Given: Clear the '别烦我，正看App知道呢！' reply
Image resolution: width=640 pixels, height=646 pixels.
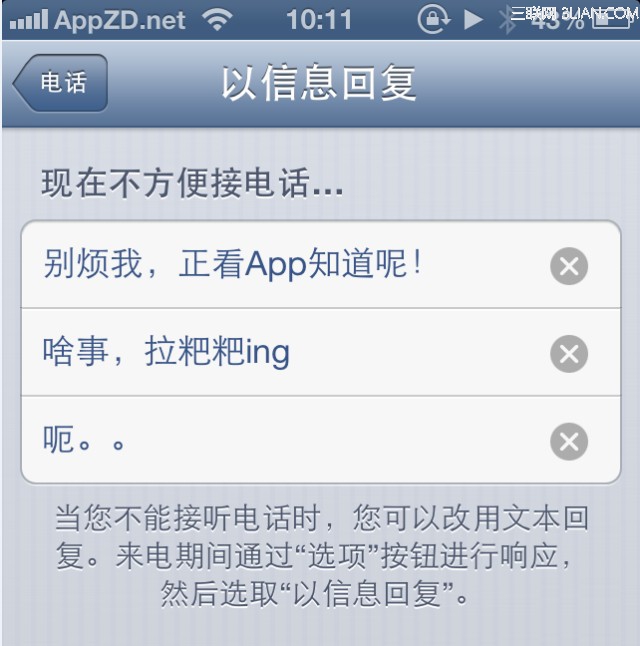Looking at the screenshot, I should 569,266.
